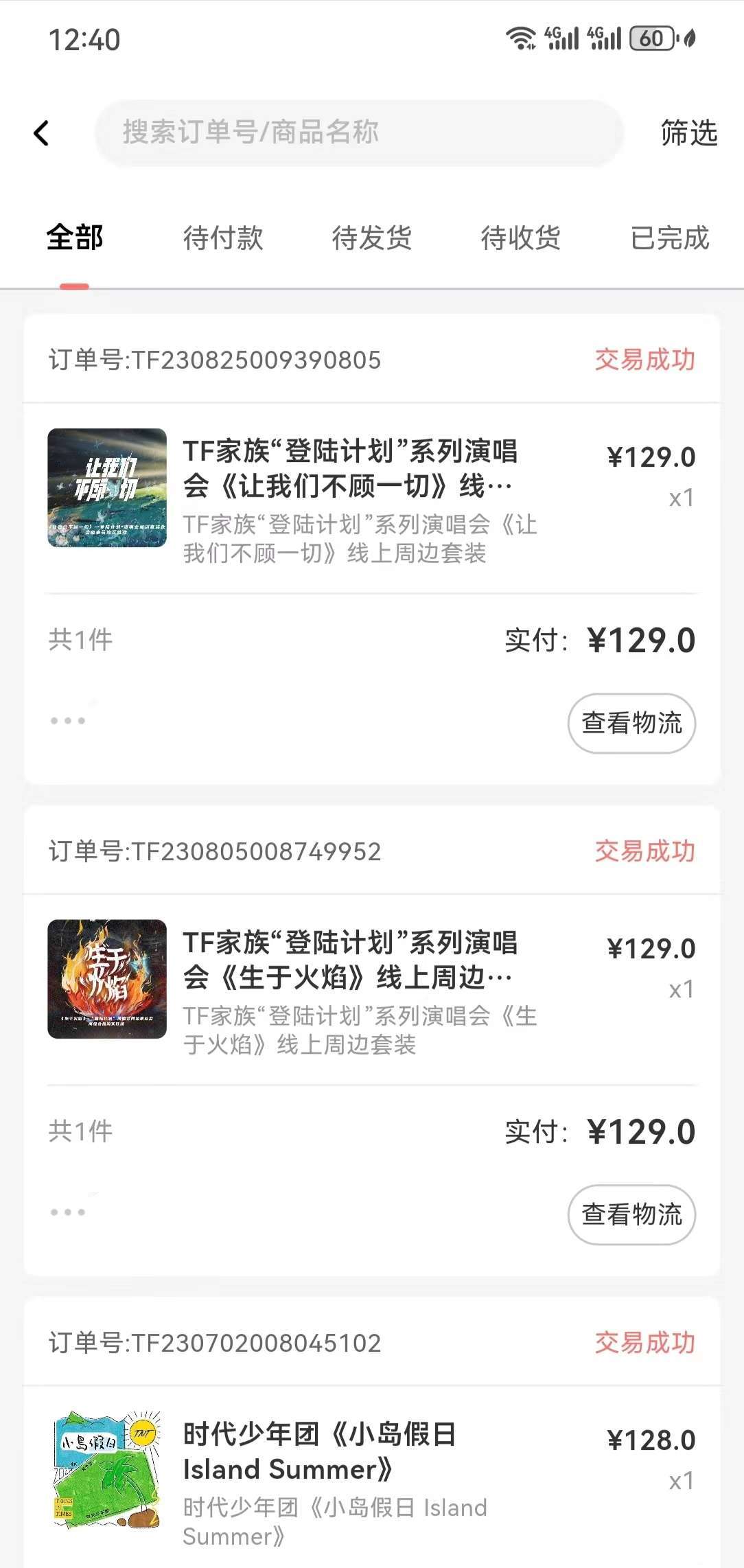This screenshot has height=1568, width=744.
Task: Check 查看物流 for《生于火焰》order
Action: click(631, 1214)
